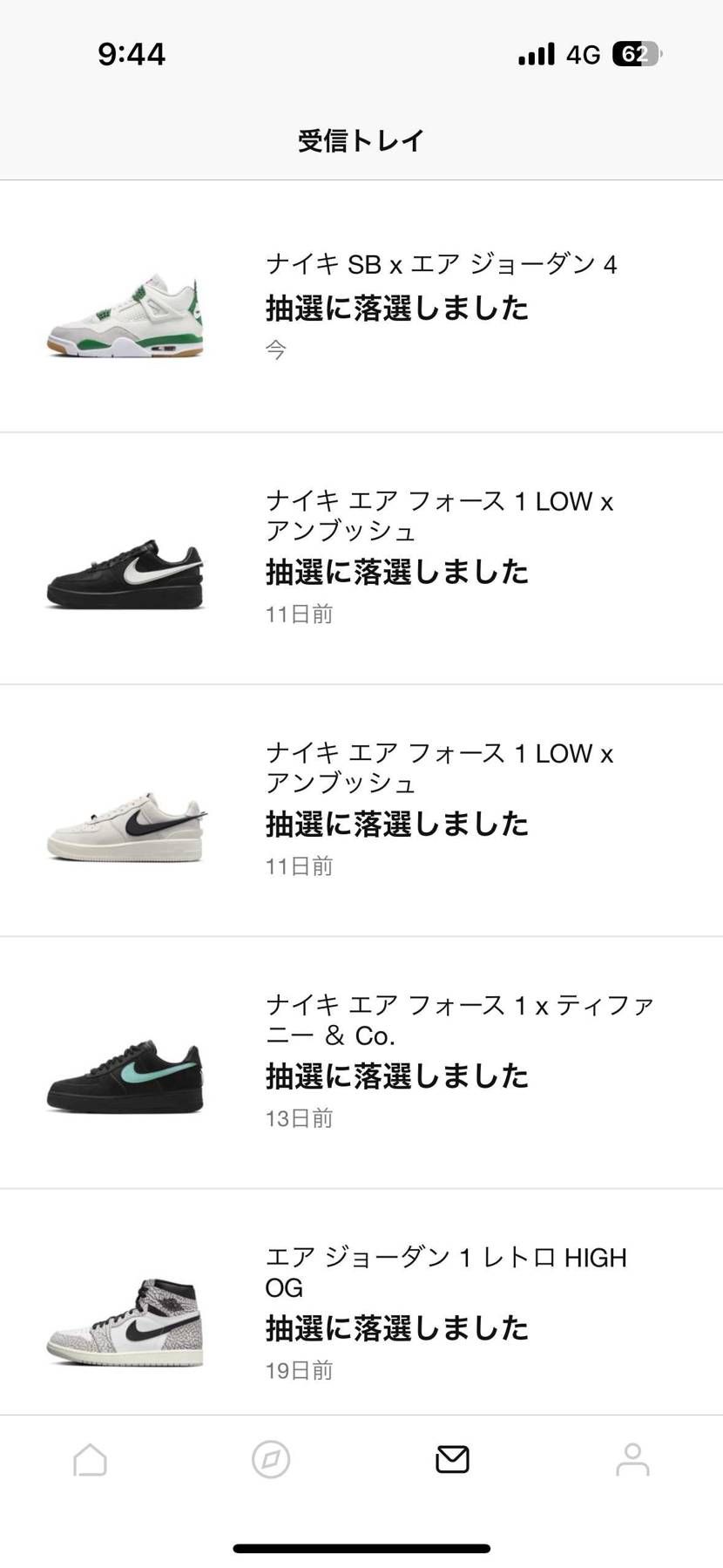Switch to the home tab

pyautogui.click(x=90, y=1460)
